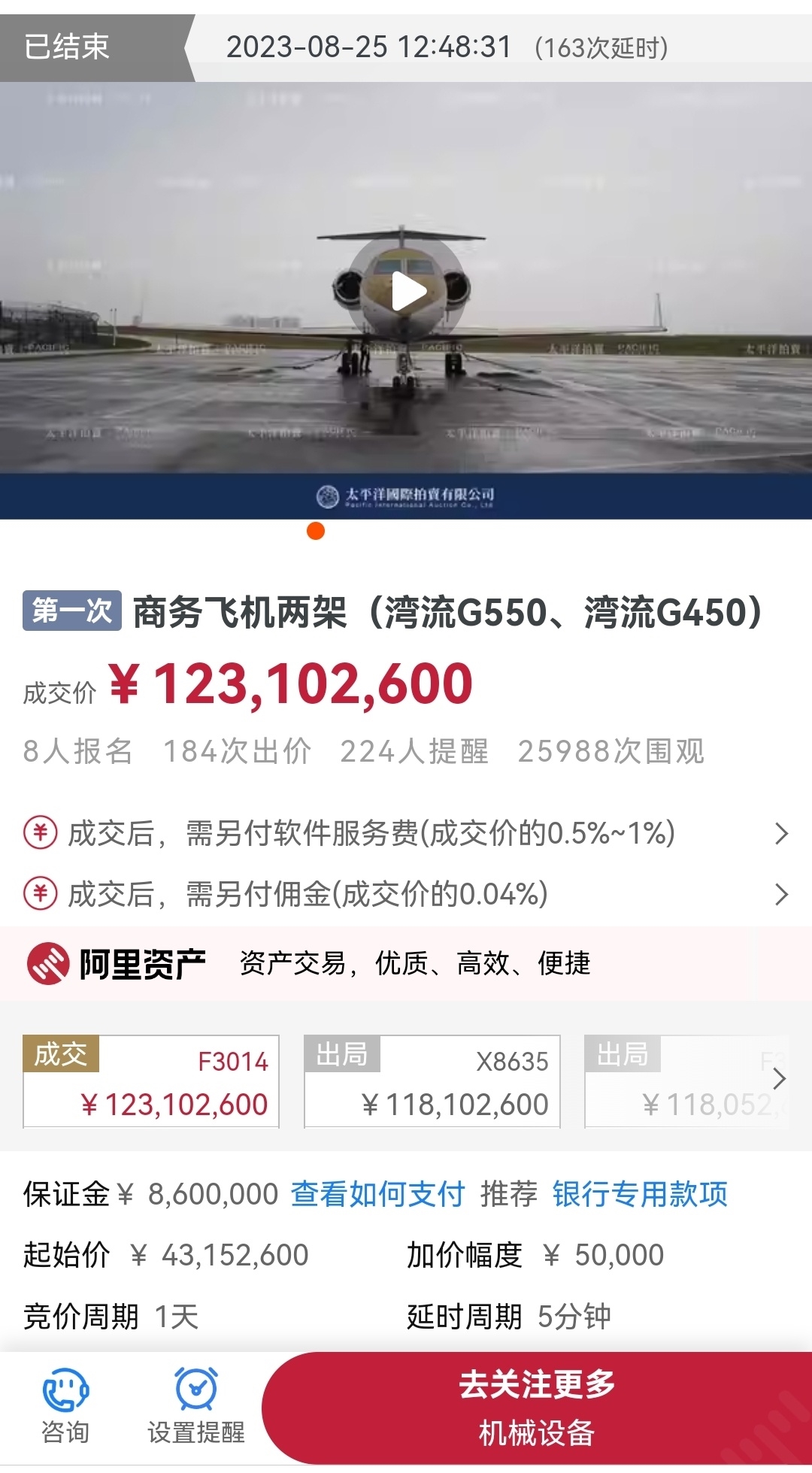
Task: Open the 阿里资产 banner
Action: pyautogui.click(x=406, y=963)
